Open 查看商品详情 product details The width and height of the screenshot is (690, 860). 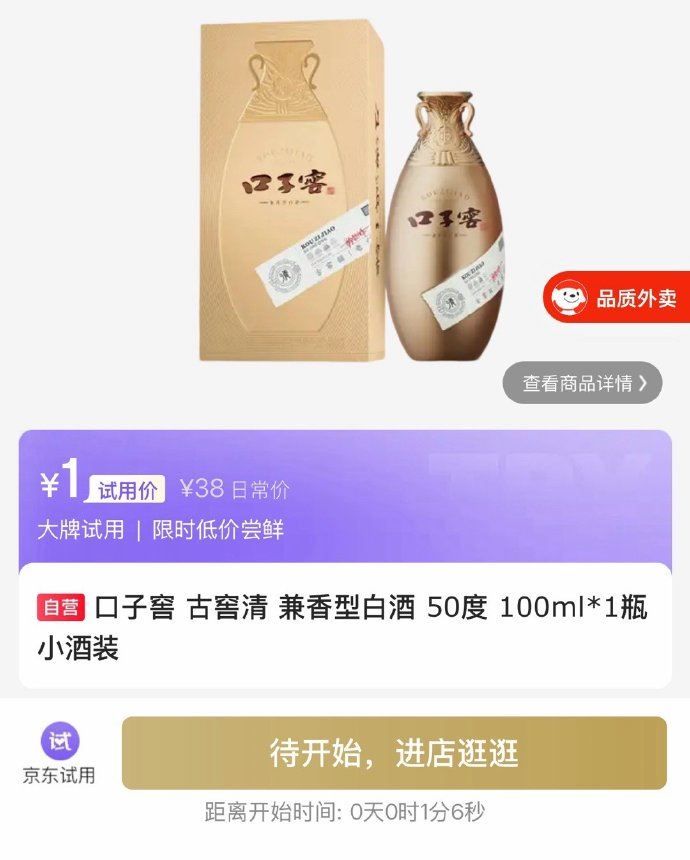[582, 383]
